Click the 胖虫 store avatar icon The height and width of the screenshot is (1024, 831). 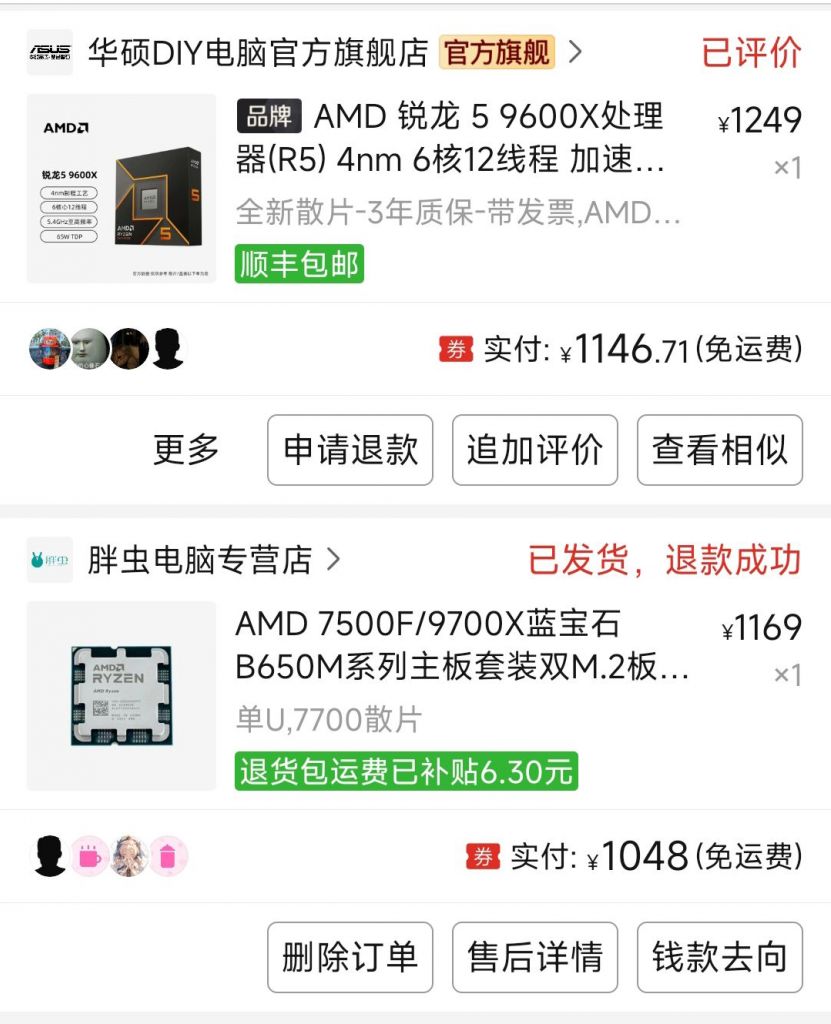(47, 562)
